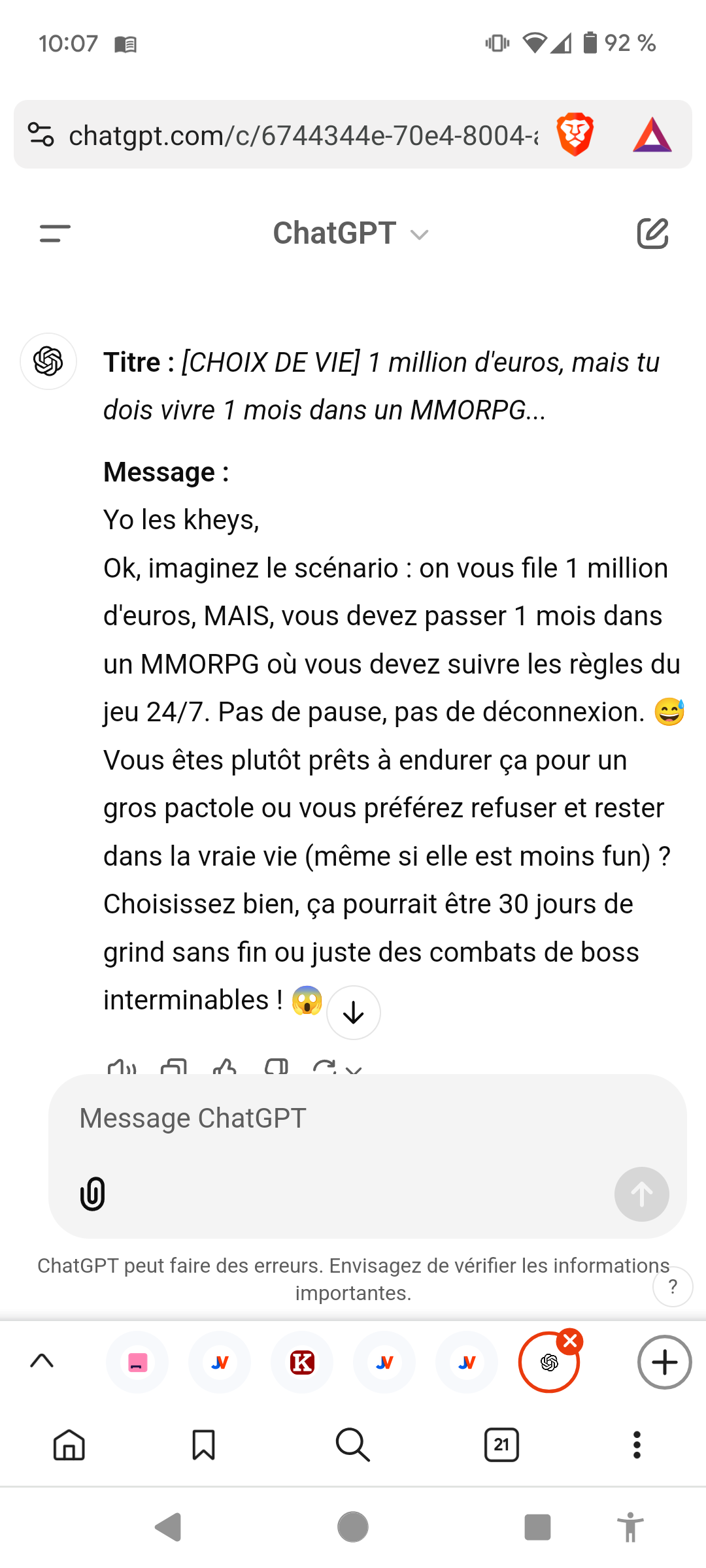The image size is (706, 1568).
Task: Switch to the K icon tab
Action: coord(302,1362)
